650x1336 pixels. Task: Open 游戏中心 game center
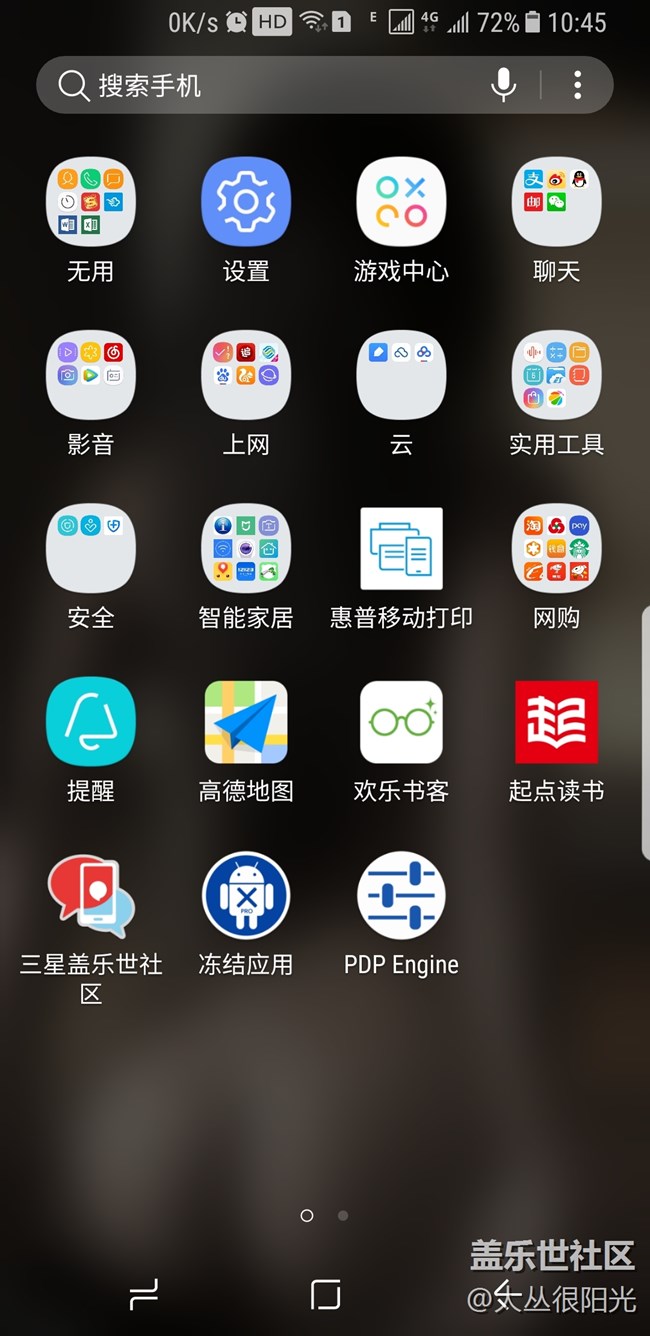[x=401, y=202]
